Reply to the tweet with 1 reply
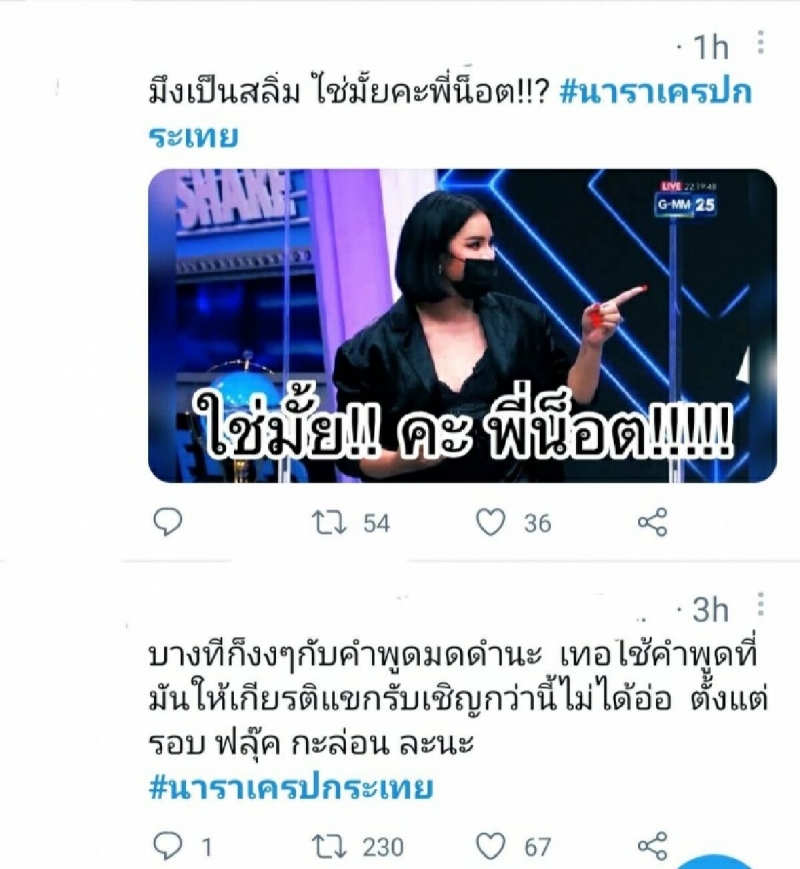This screenshot has height=869, width=800. (x=168, y=846)
